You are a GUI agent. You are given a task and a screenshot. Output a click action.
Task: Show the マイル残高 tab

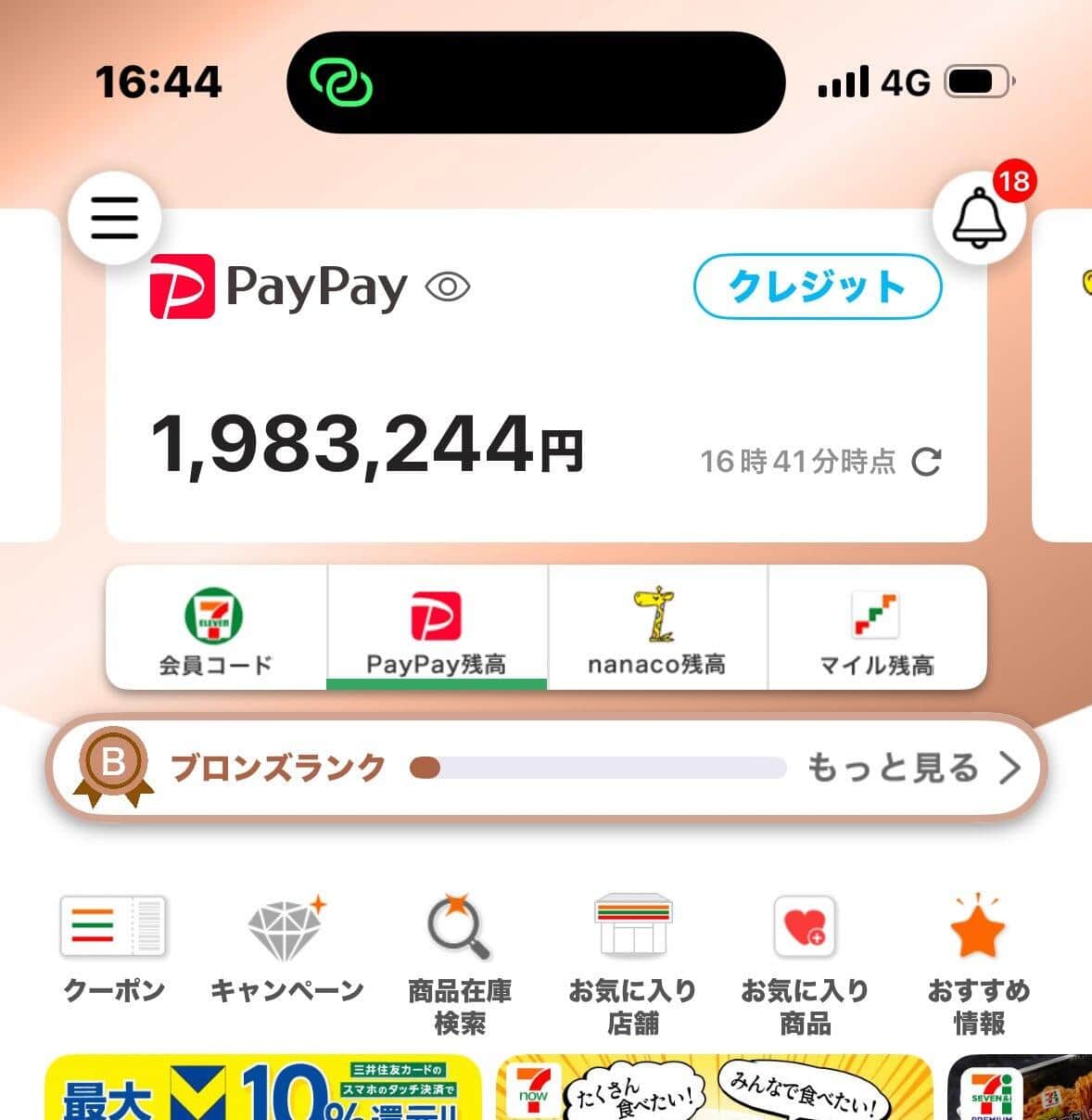[x=876, y=629]
